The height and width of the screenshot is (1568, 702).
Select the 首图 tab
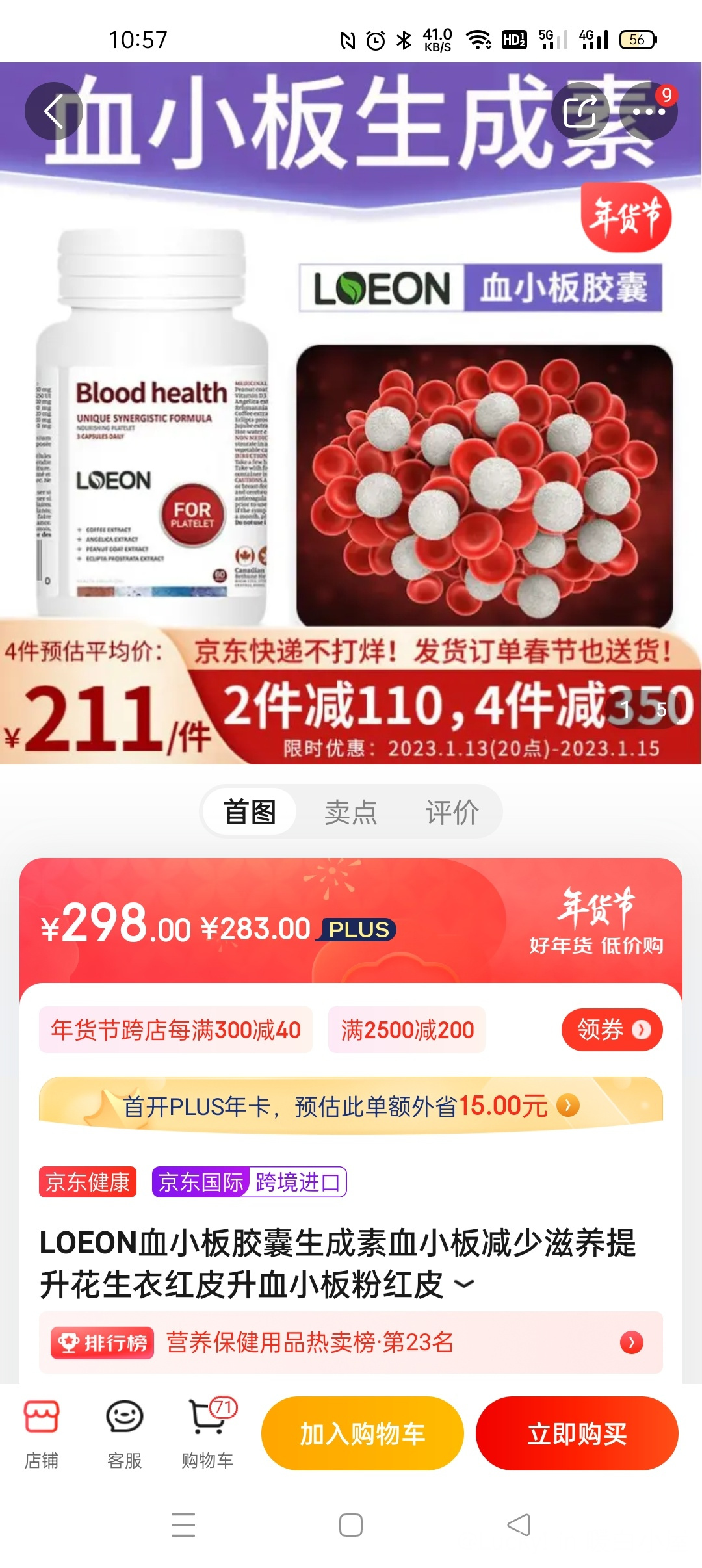(250, 812)
